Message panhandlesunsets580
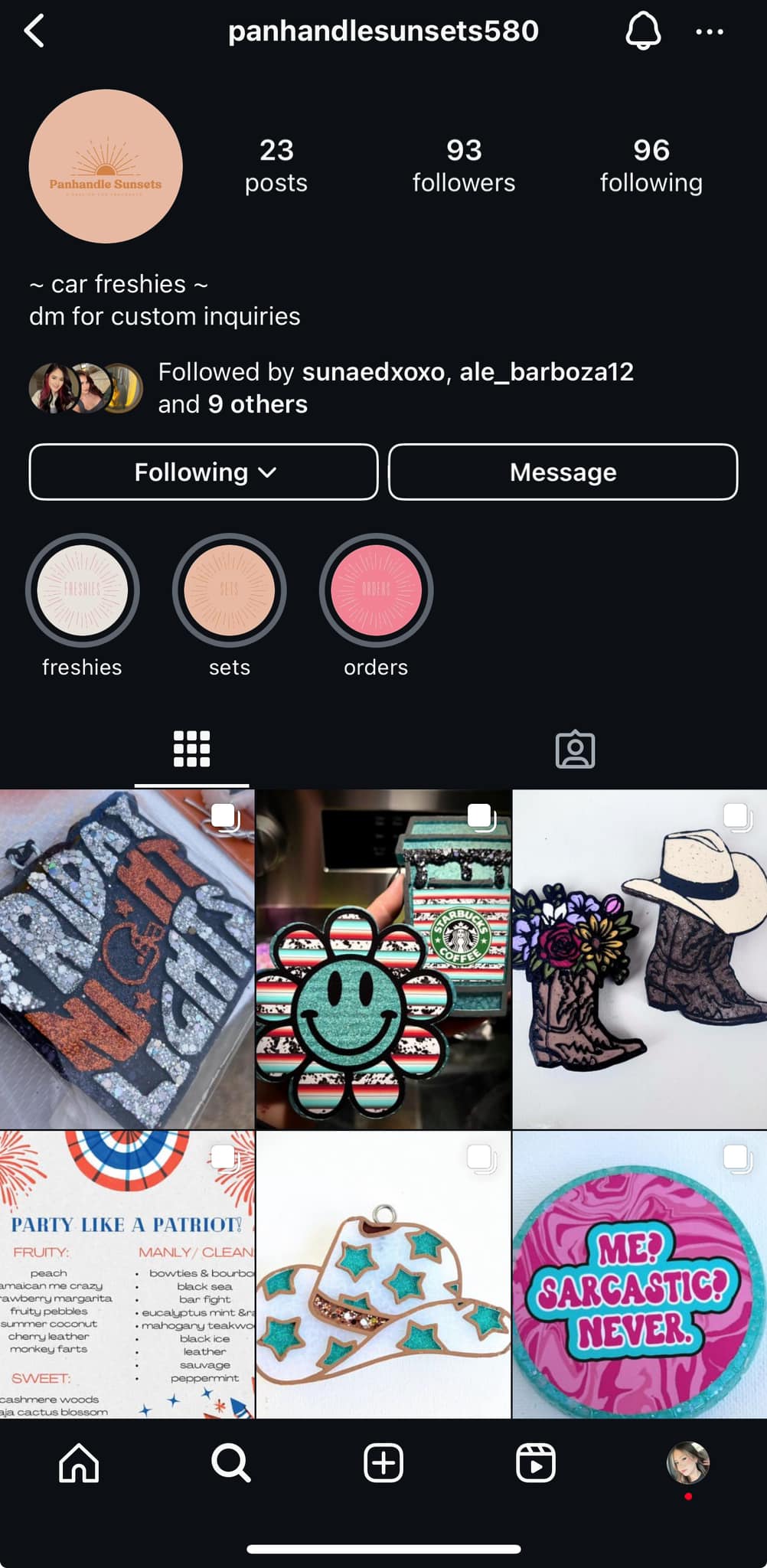This screenshot has width=767, height=1568. tap(563, 472)
